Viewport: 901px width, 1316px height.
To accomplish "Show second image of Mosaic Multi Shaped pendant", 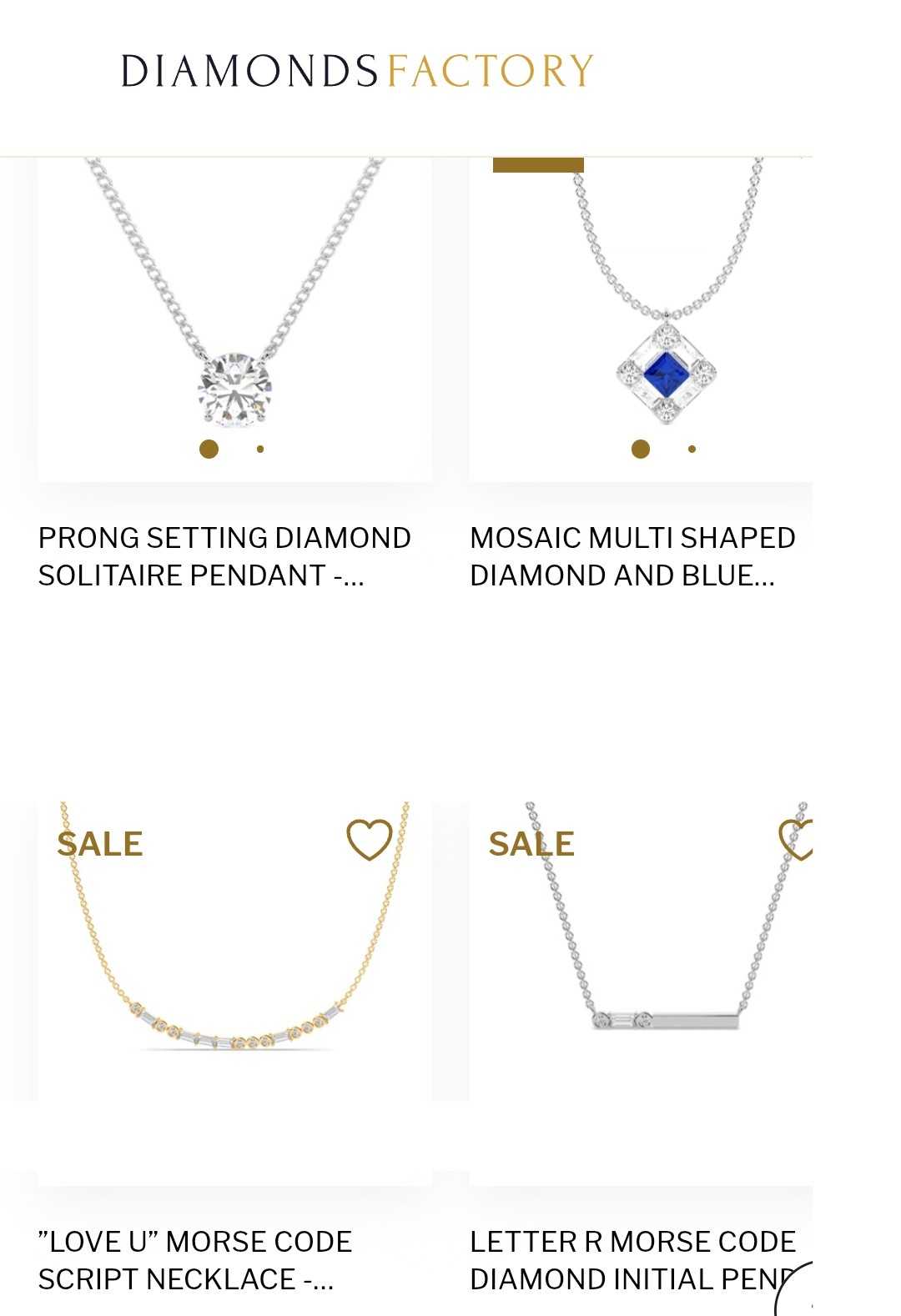I will pos(692,449).
